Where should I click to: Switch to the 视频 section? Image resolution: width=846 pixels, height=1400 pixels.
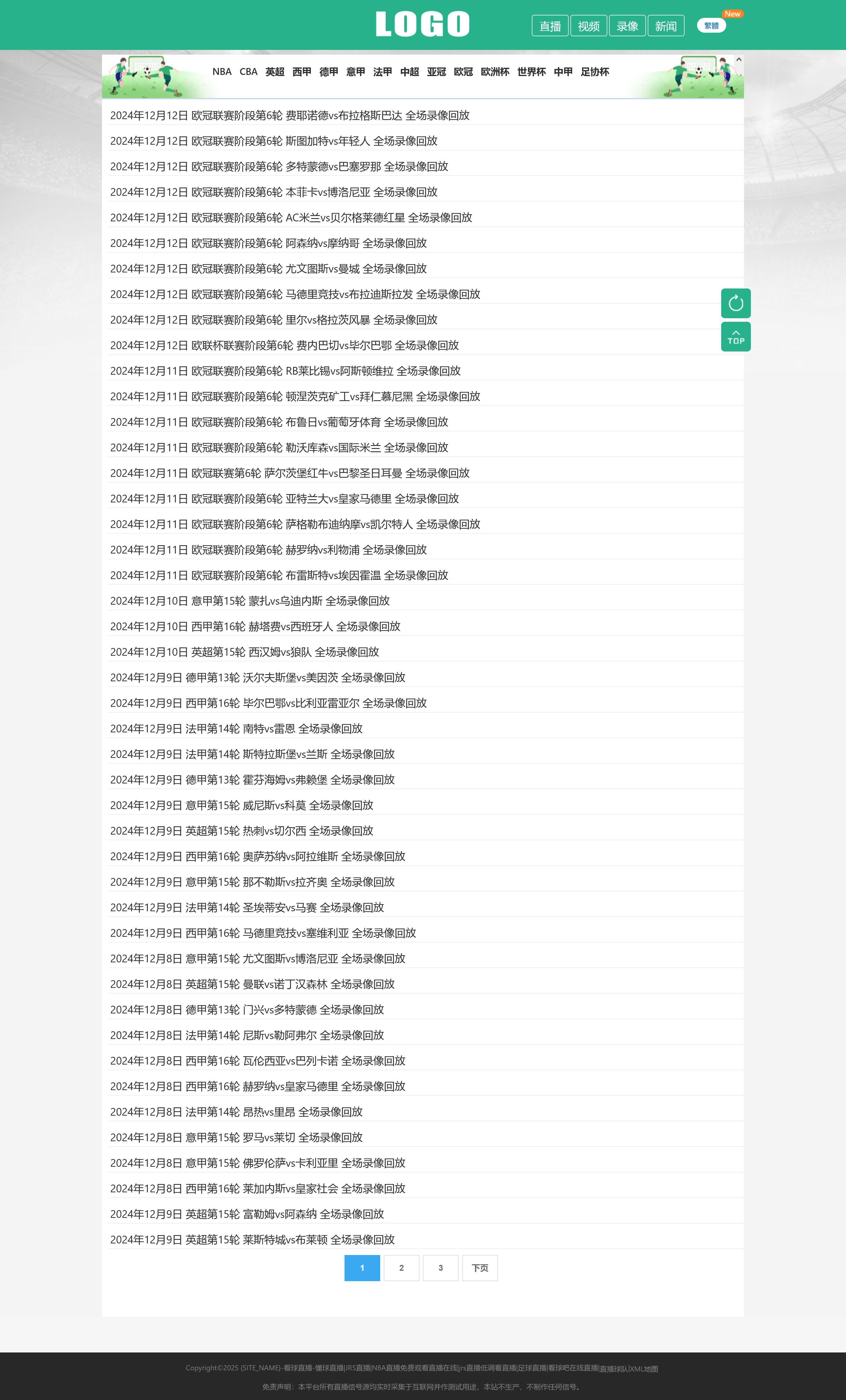[x=589, y=26]
